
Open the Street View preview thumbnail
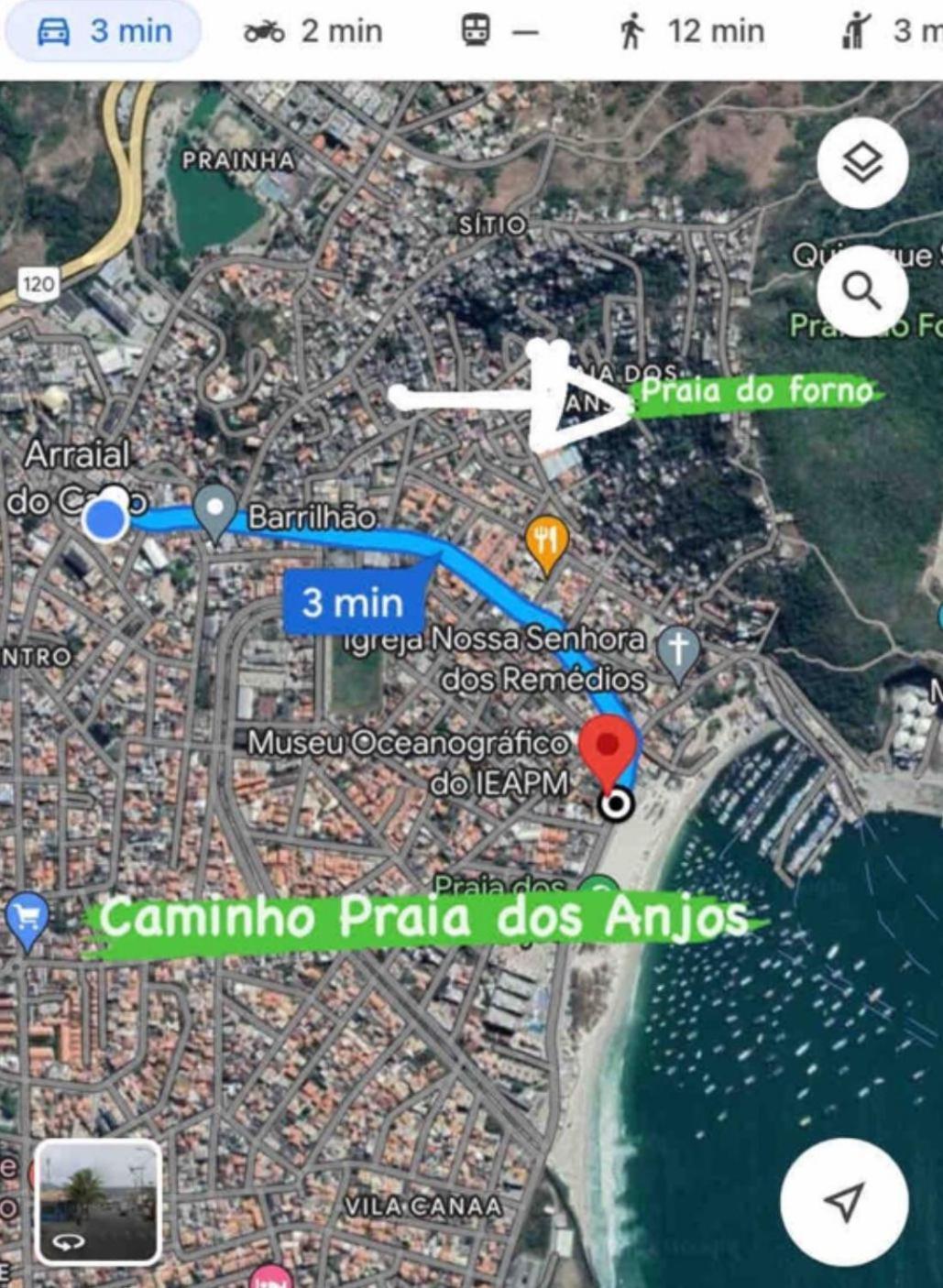click(98, 1201)
